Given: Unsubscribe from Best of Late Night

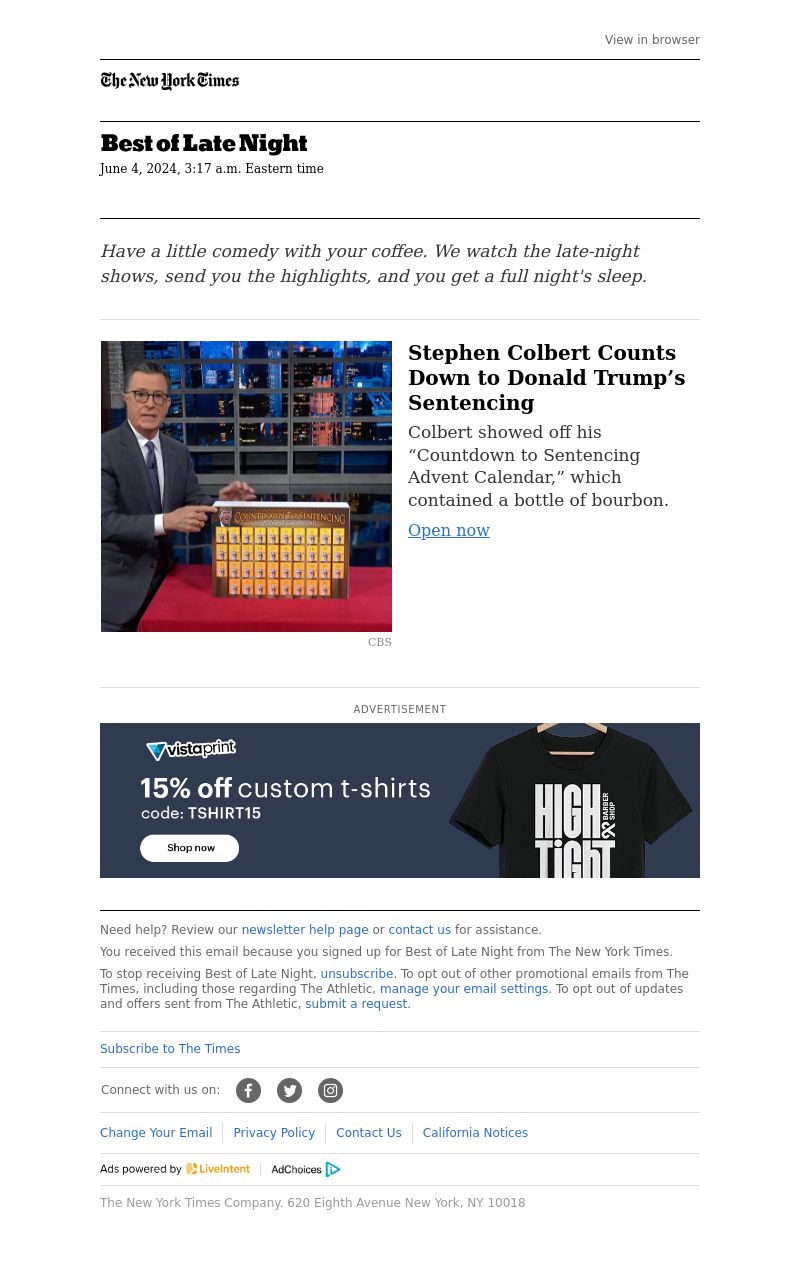Looking at the screenshot, I should (x=356, y=974).
